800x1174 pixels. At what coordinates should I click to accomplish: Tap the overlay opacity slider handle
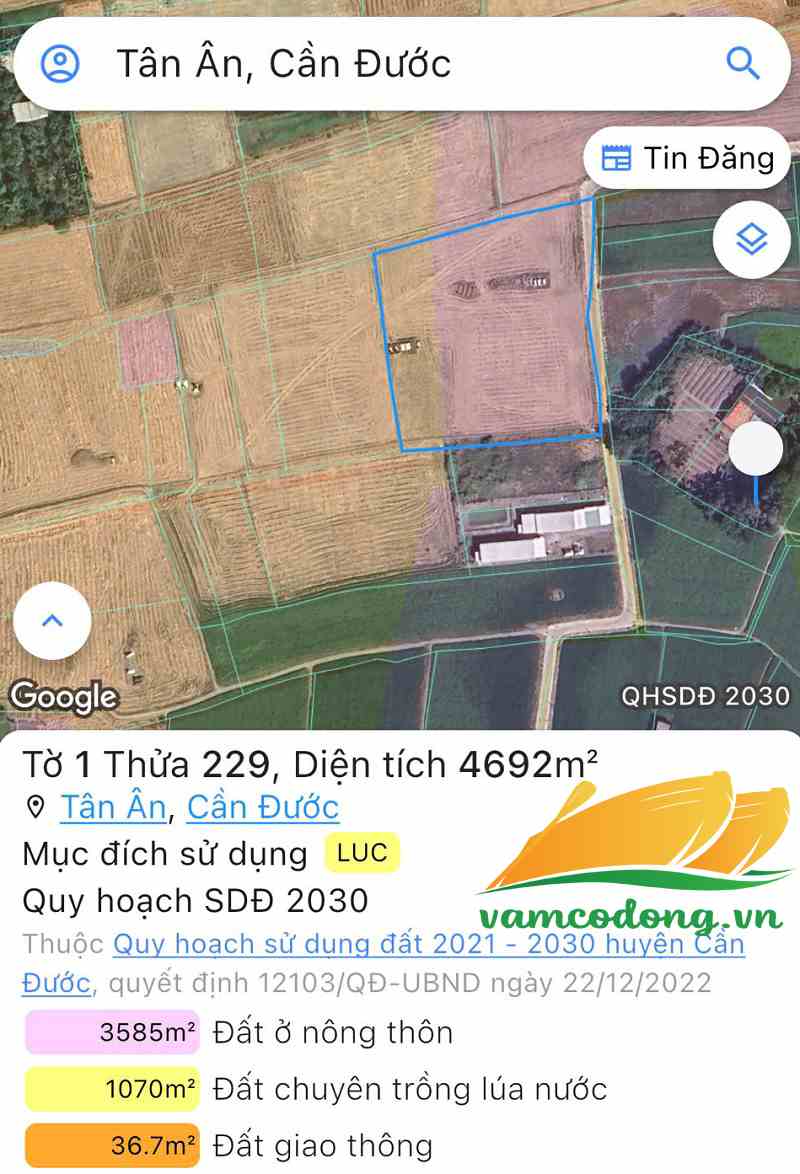(x=755, y=449)
